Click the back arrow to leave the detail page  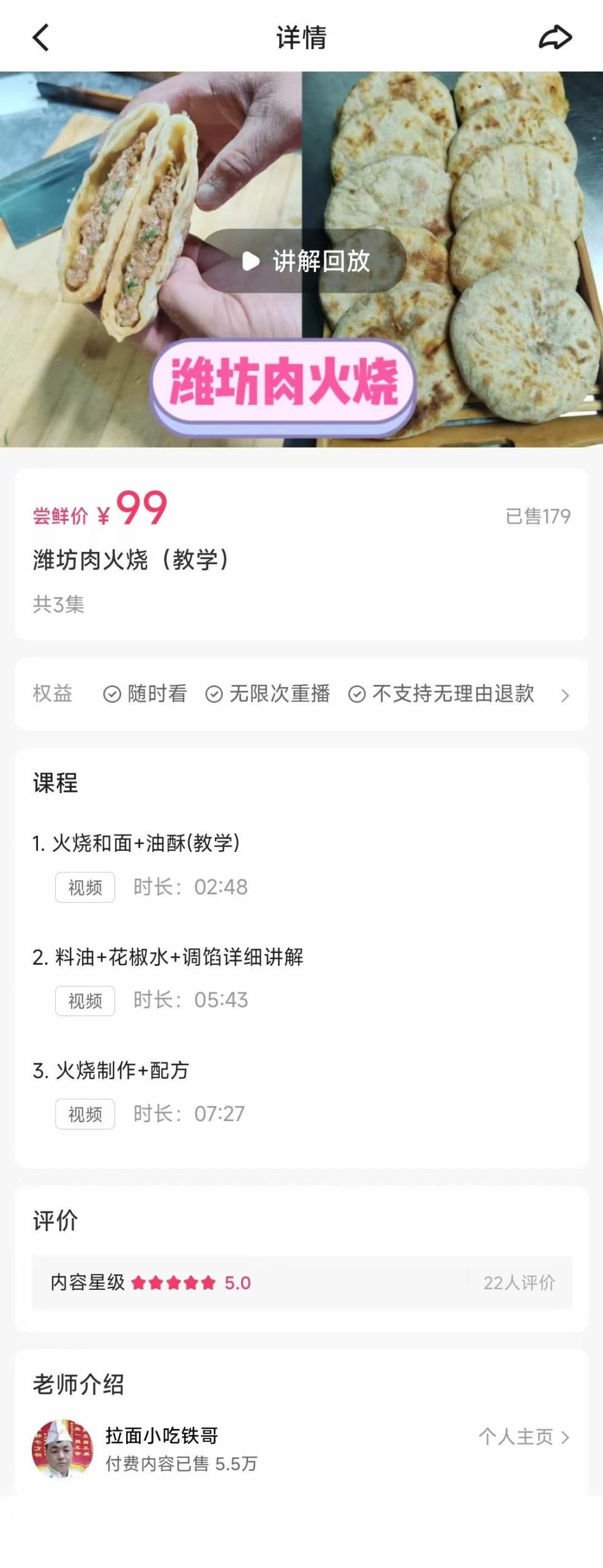point(40,38)
